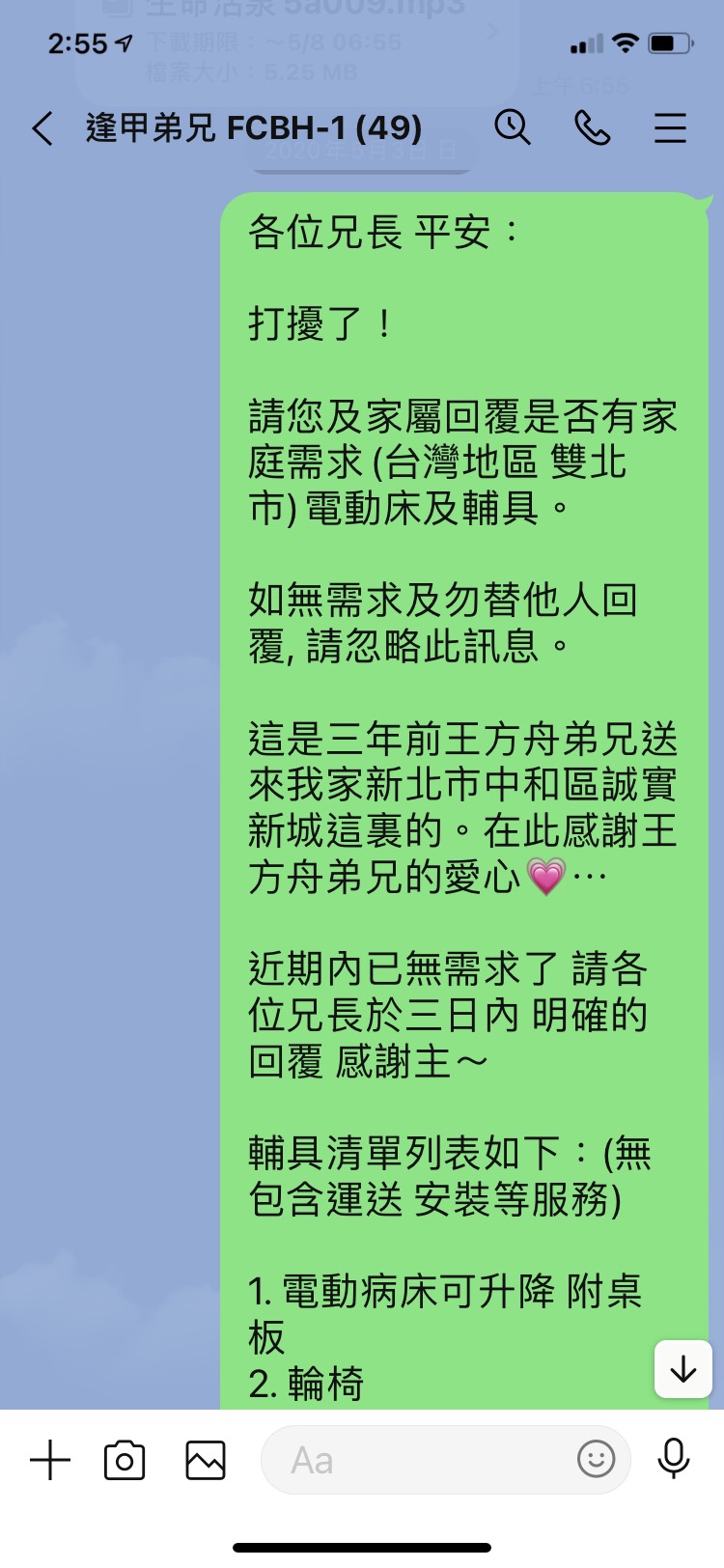Go back to the chat list
Image resolution: width=724 pixels, height=1568 pixels.
click(x=42, y=127)
